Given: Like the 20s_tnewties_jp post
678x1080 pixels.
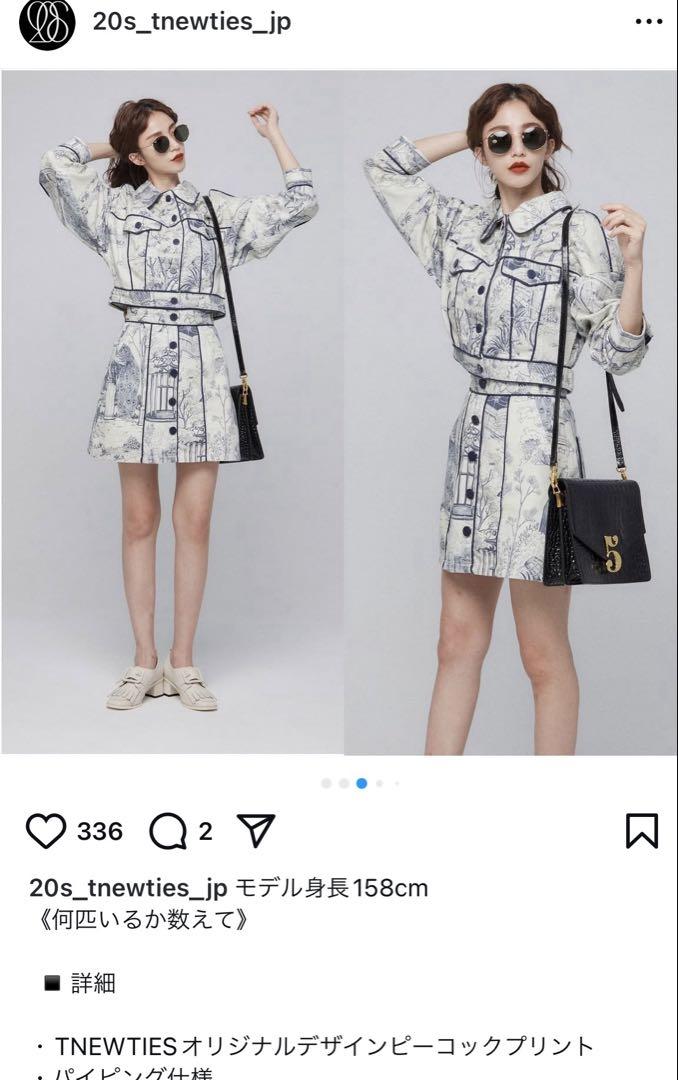Looking at the screenshot, I should [45, 831].
